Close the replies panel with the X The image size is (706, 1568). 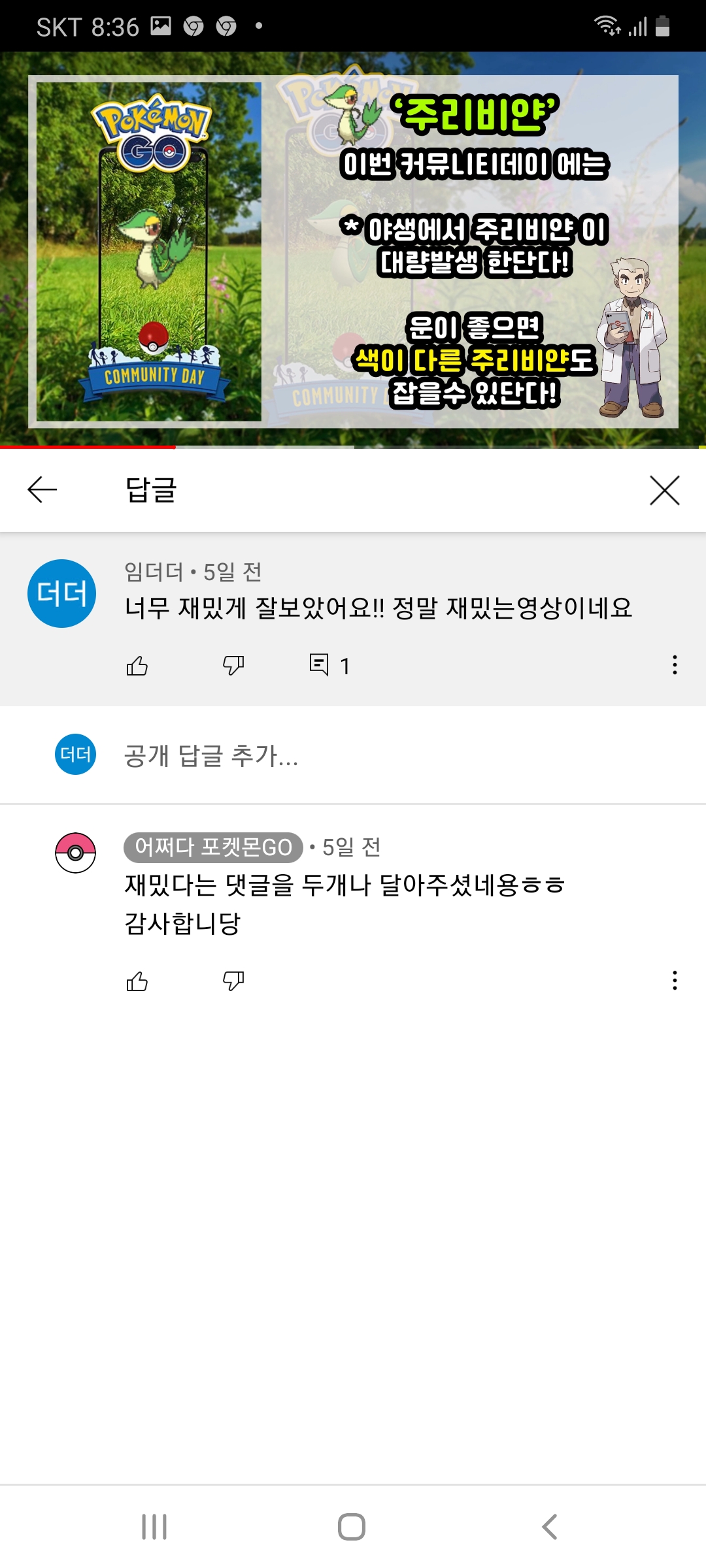coord(665,490)
